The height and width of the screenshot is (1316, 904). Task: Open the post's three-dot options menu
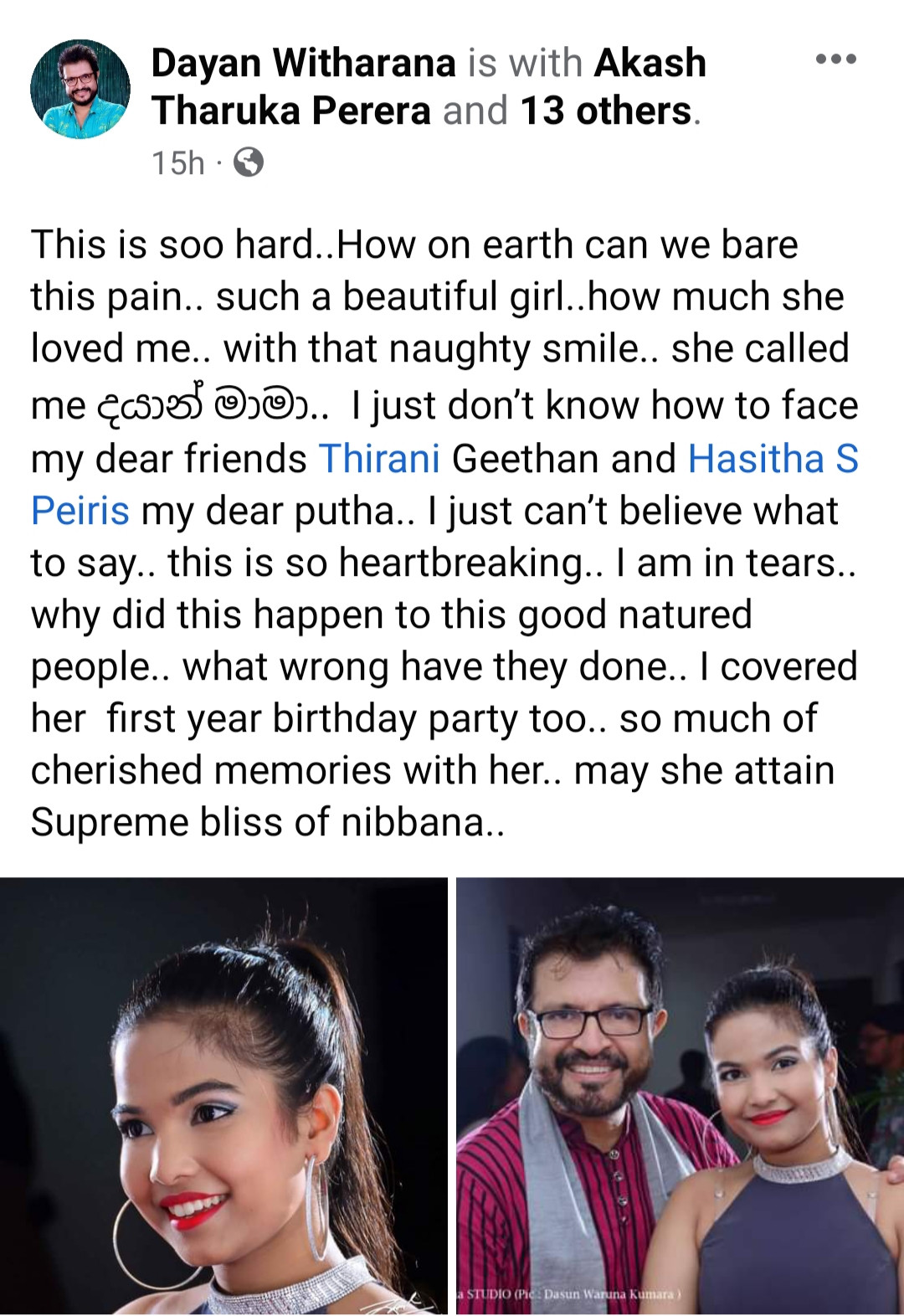835,59
